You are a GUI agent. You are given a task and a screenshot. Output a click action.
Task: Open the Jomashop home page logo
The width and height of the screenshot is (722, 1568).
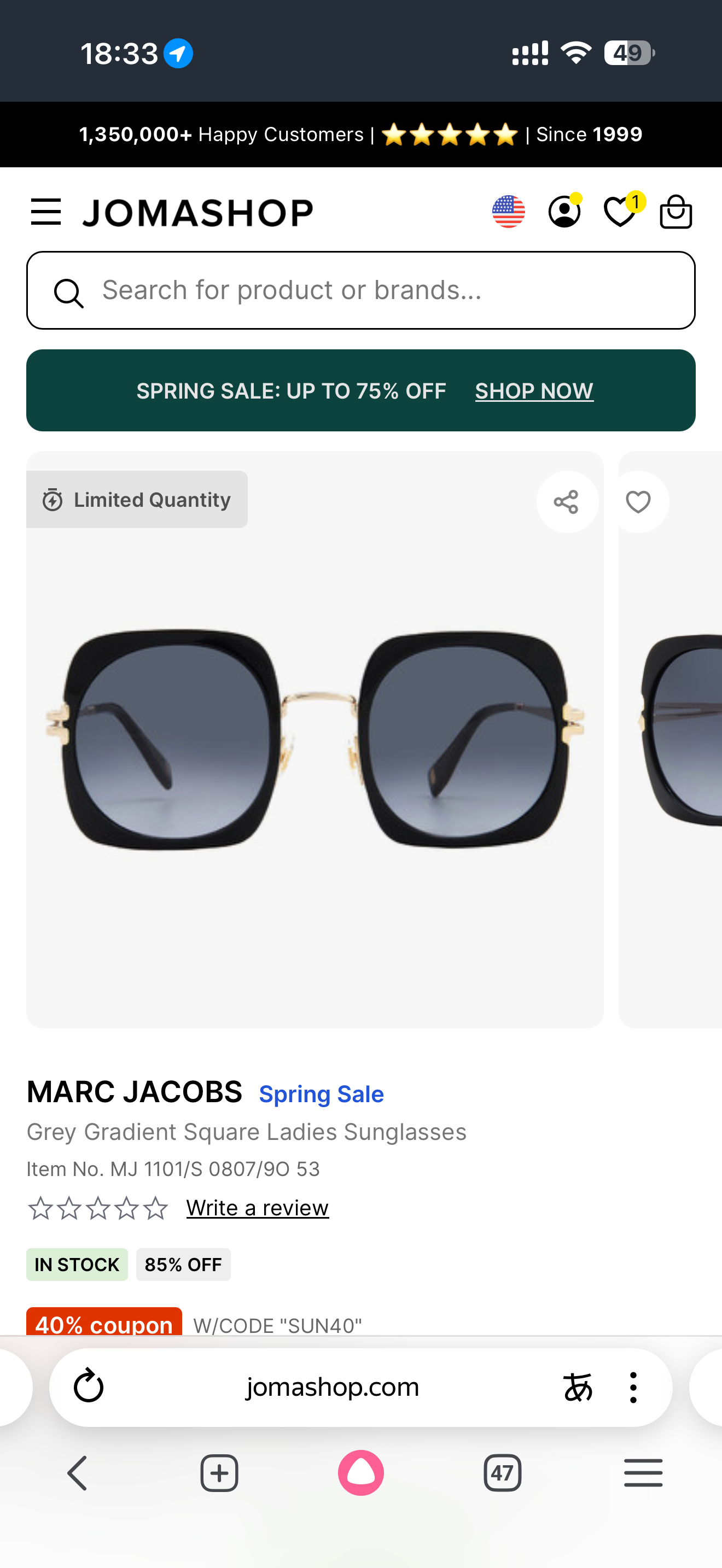(x=198, y=213)
